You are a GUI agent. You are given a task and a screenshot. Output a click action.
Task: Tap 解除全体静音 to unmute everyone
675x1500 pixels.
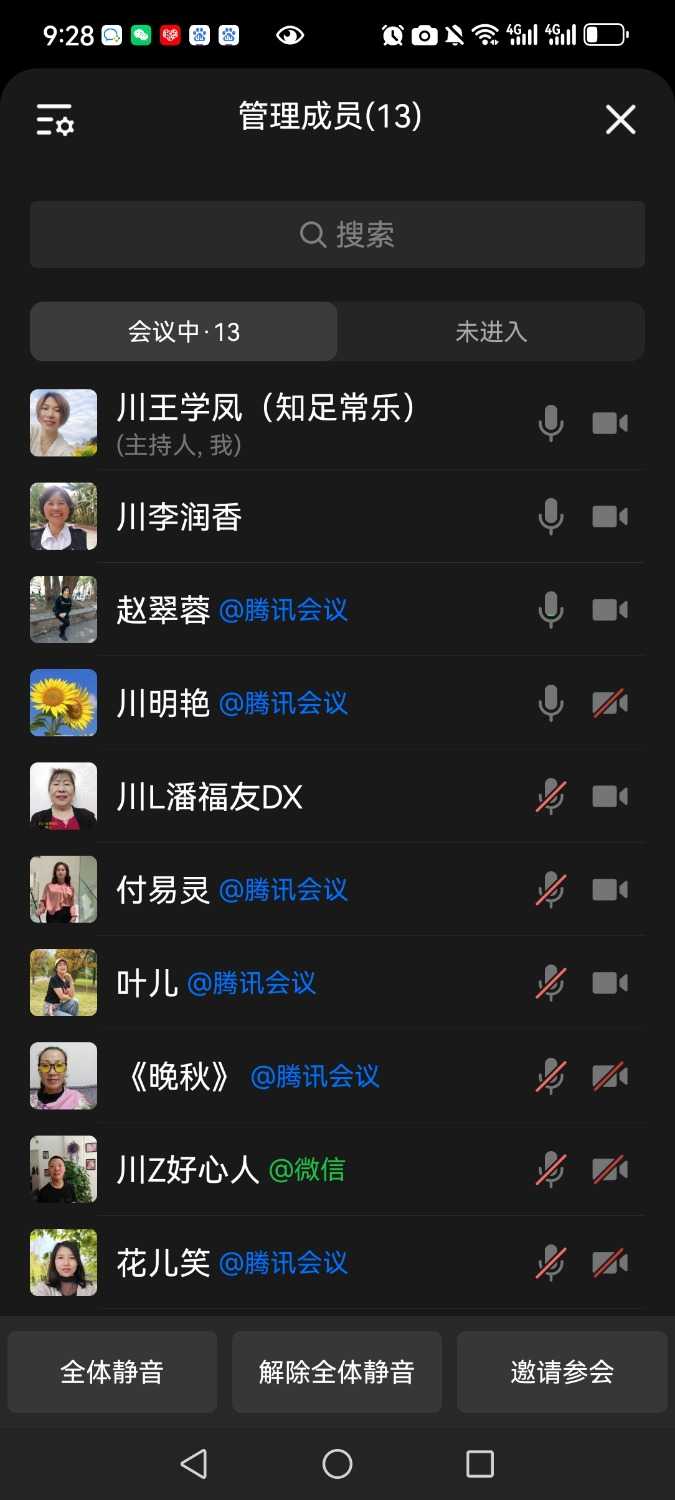[x=337, y=1372]
